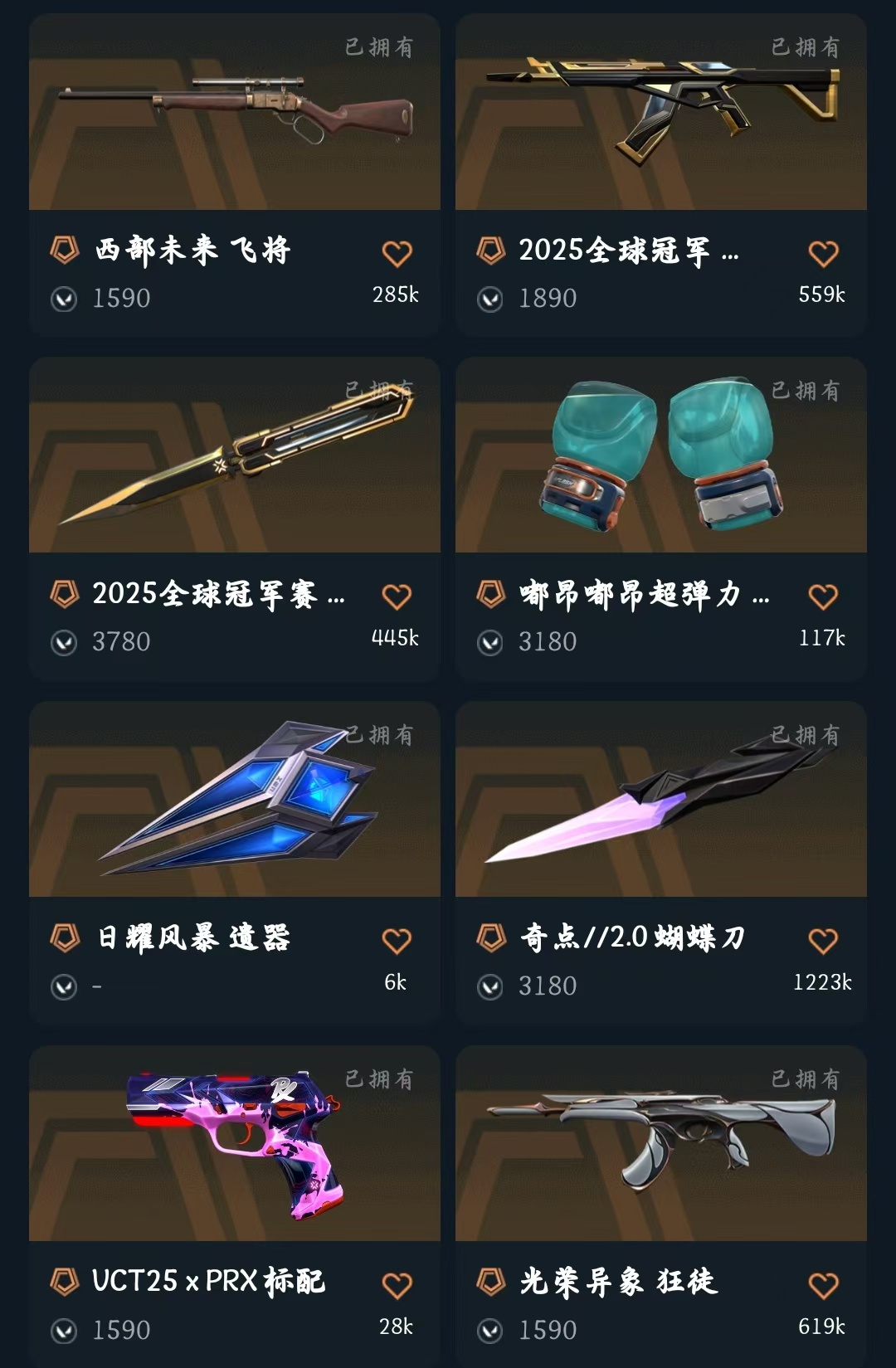Open the 光荣异象 狂徒 card
The height and width of the screenshot is (1368, 896).
pos(661,1207)
